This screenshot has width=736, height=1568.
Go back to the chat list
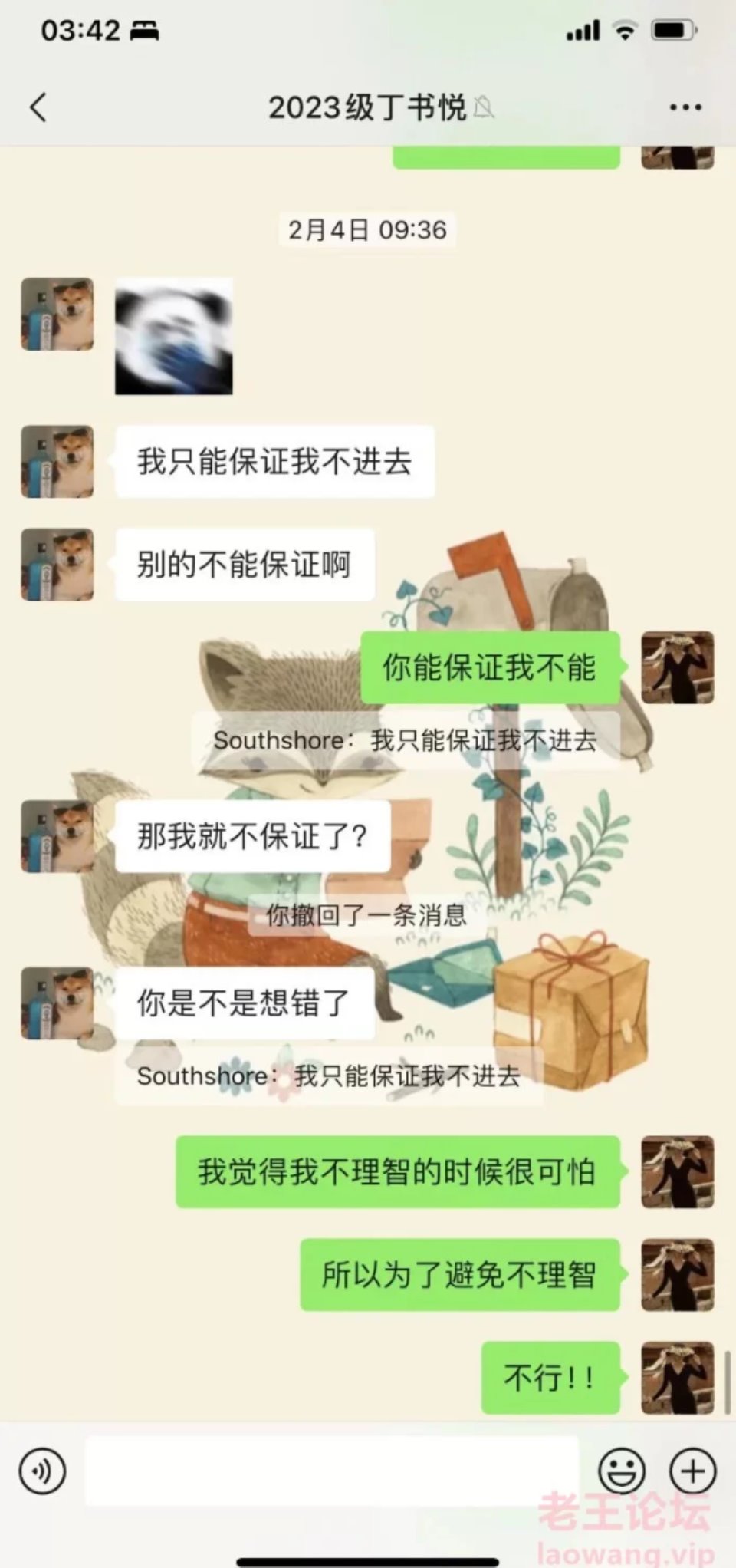click(x=38, y=107)
